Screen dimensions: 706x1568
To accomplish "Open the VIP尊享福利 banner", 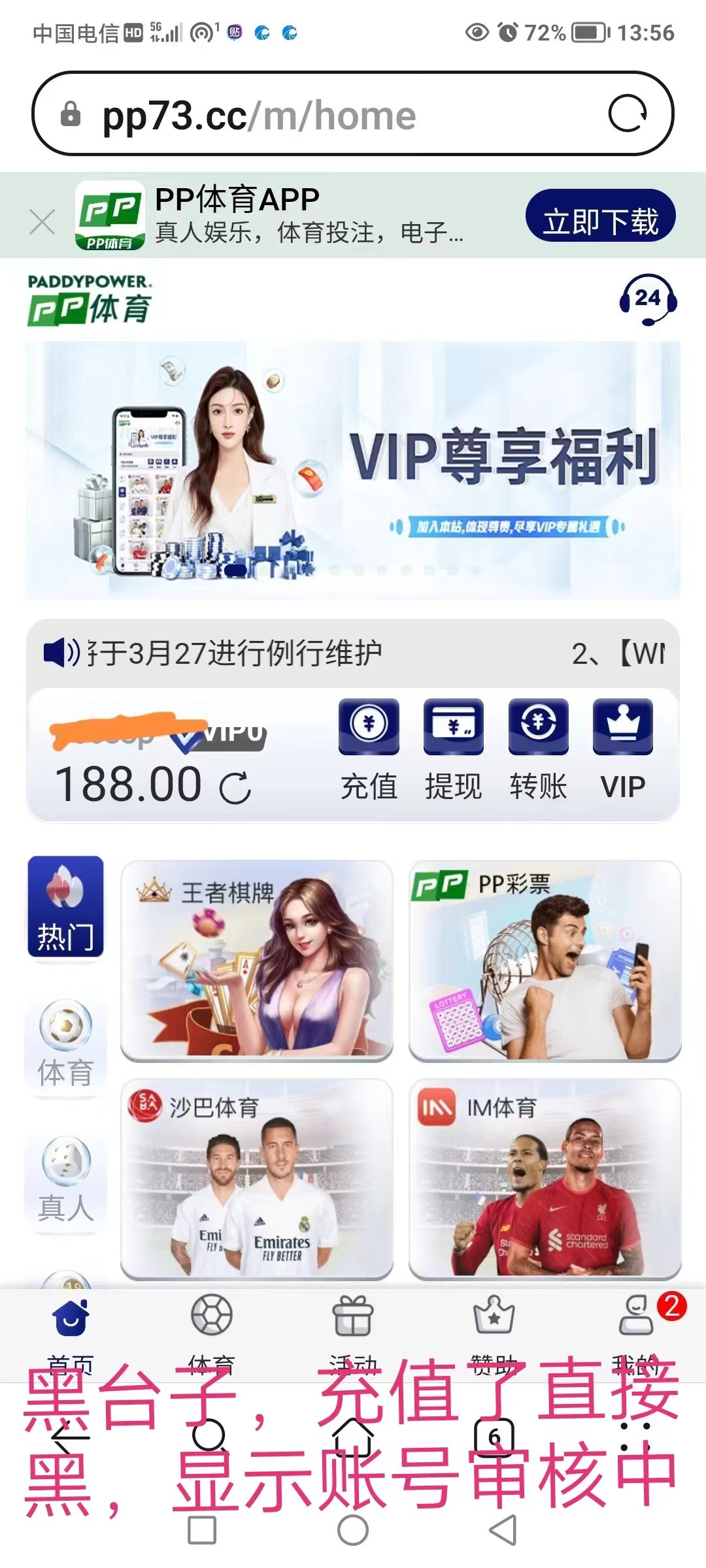I will coord(353,469).
